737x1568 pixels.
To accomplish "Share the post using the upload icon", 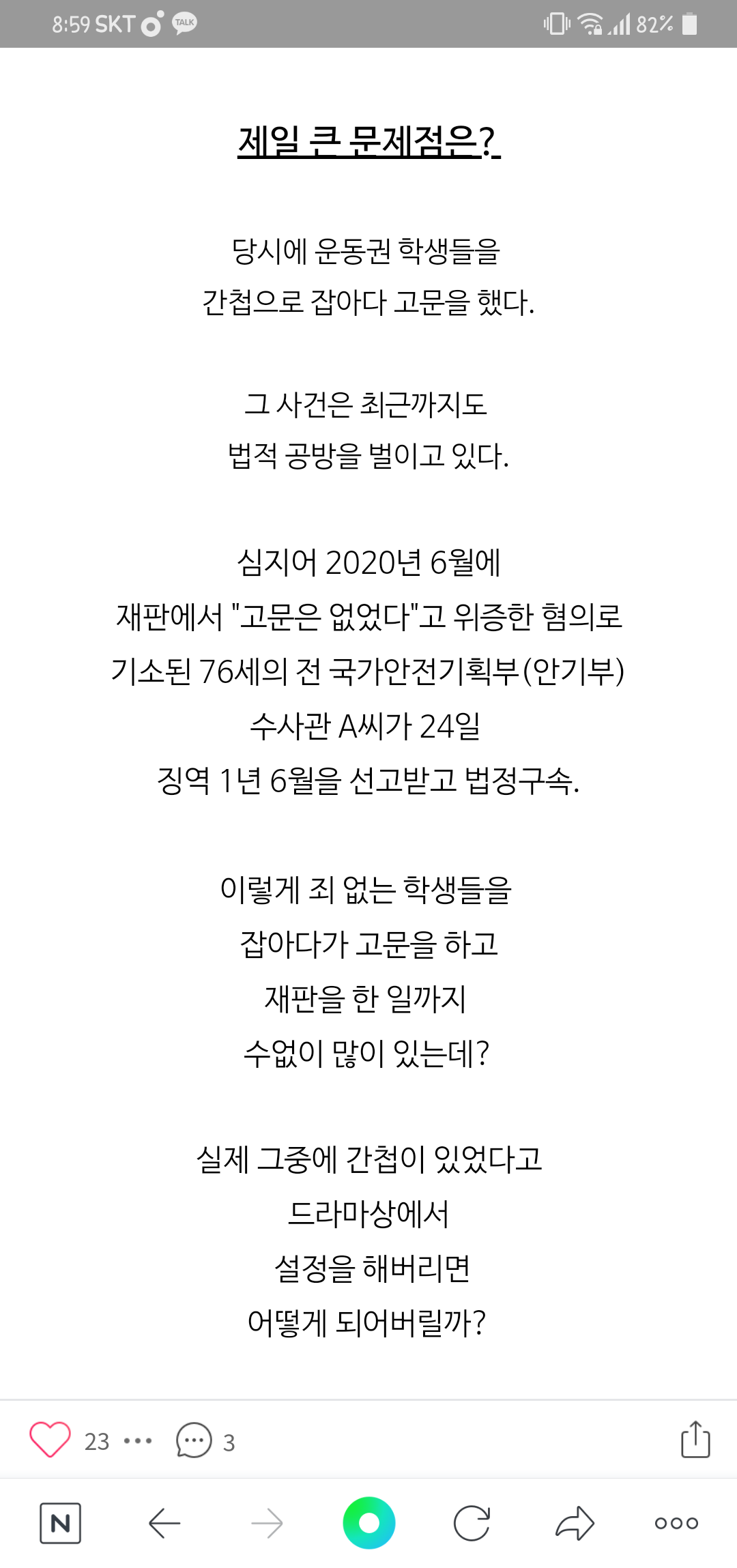I will (695, 1440).
